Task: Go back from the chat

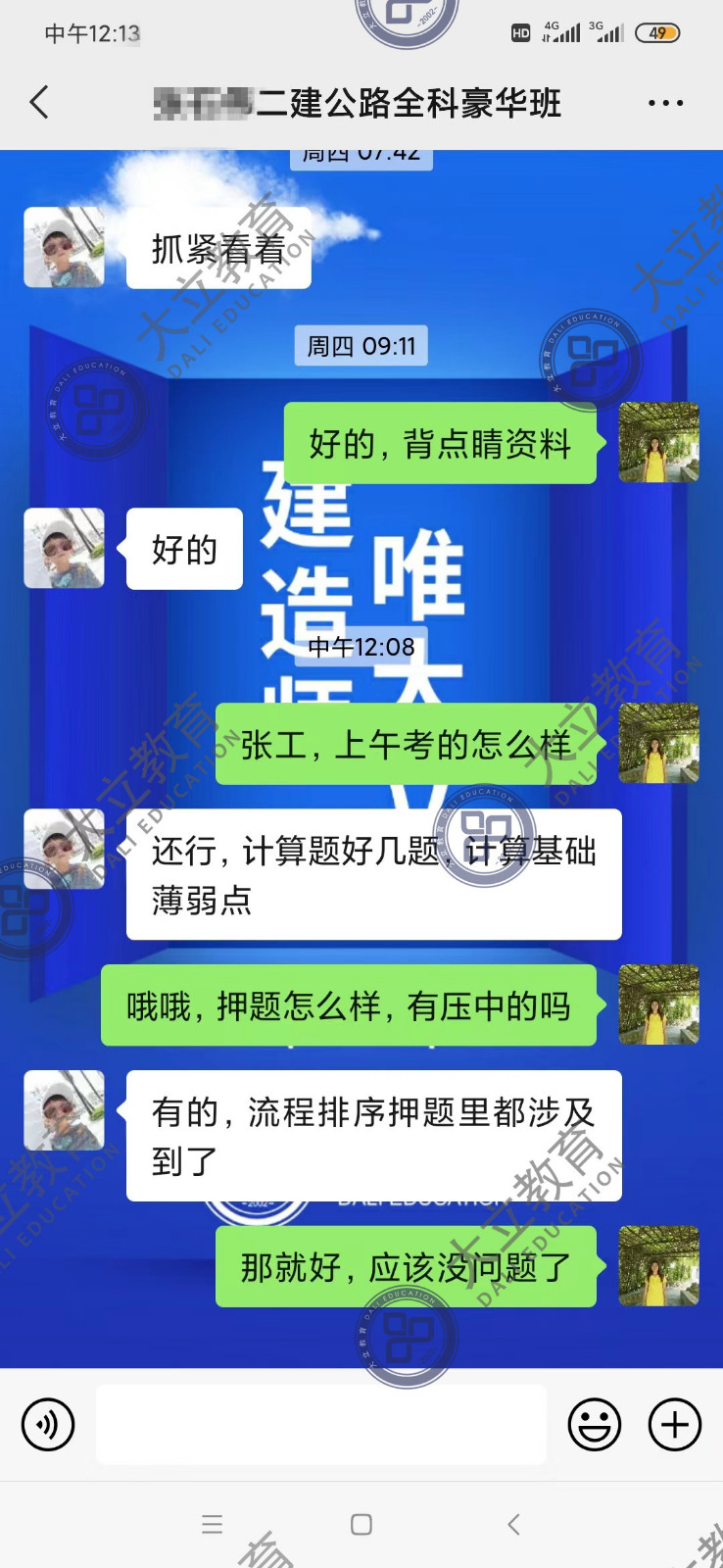Action: (39, 102)
